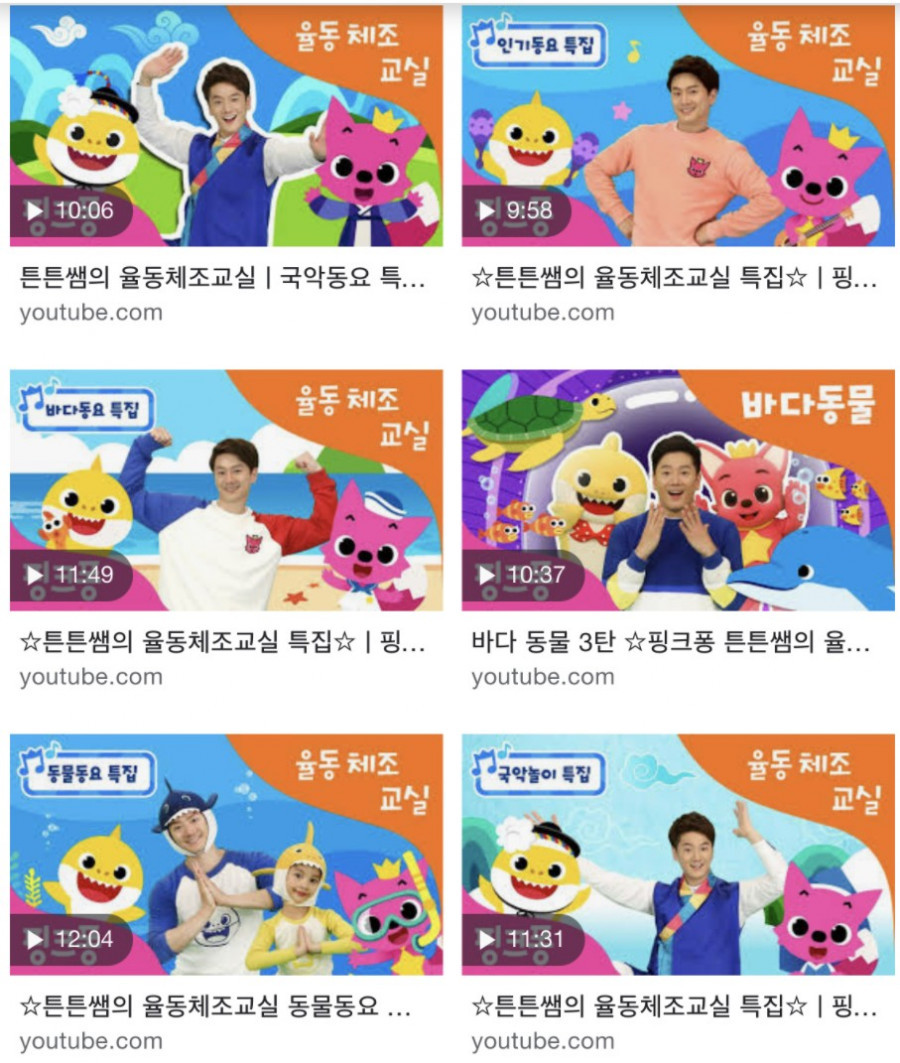Play the 11:31 국악놀이 특집 video
Image resolution: width=900 pixels, height=1063 pixels.
(x=677, y=854)
